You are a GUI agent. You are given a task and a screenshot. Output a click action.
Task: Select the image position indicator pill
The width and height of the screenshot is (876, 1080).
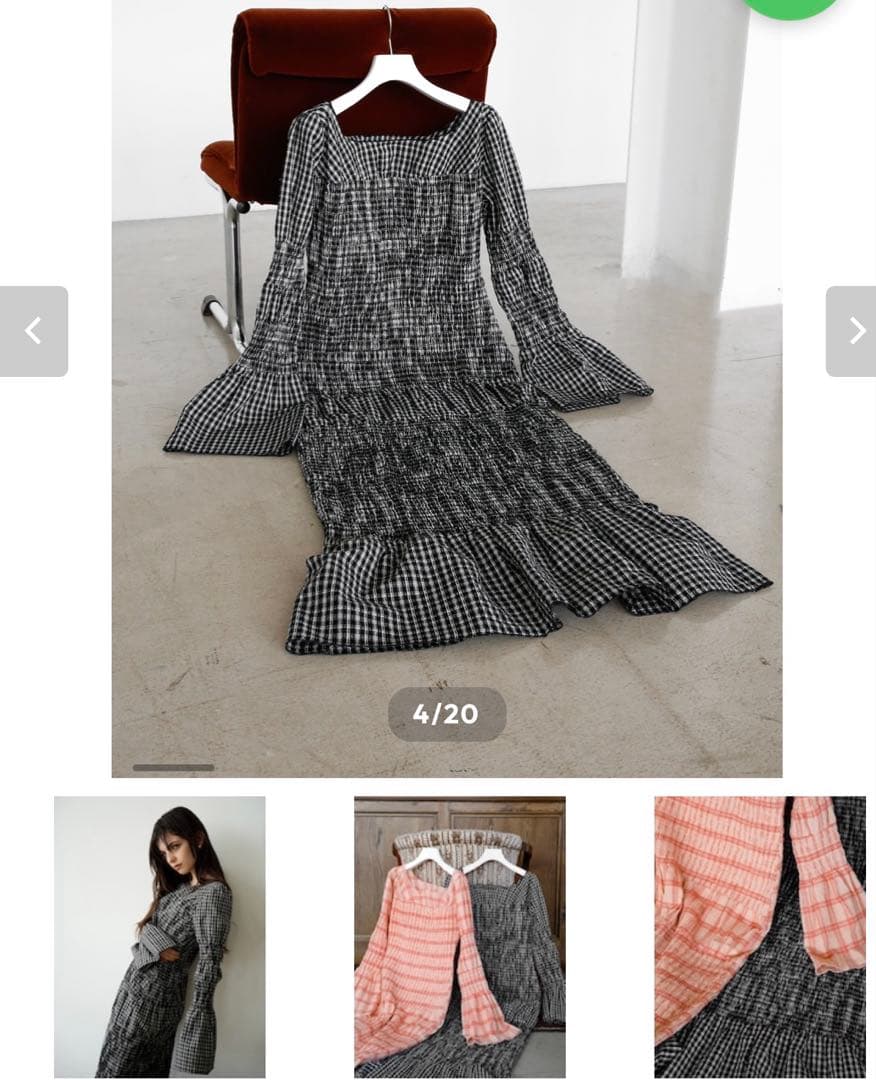(446, 714)
